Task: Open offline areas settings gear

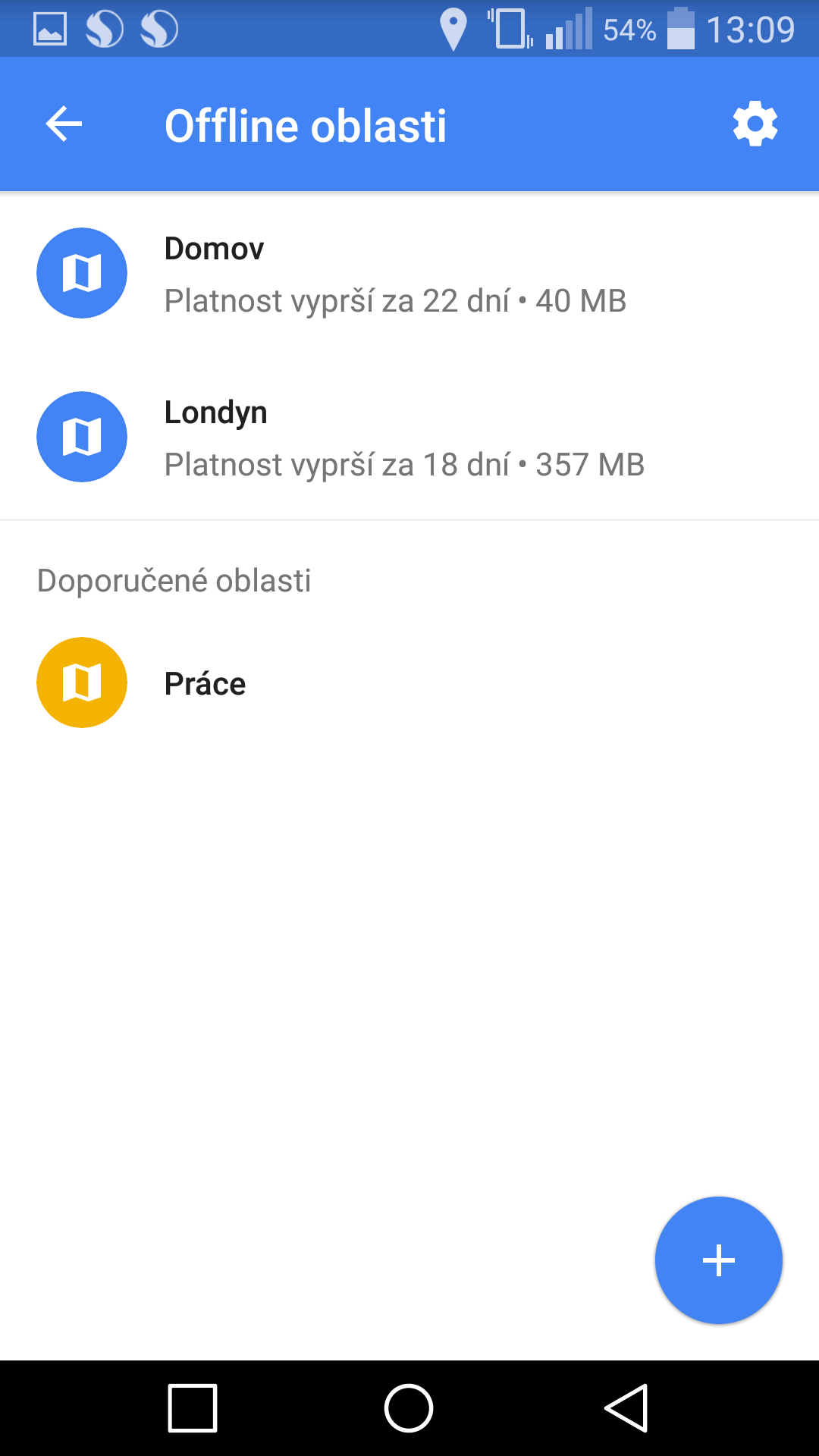Action: click(755, 124)
